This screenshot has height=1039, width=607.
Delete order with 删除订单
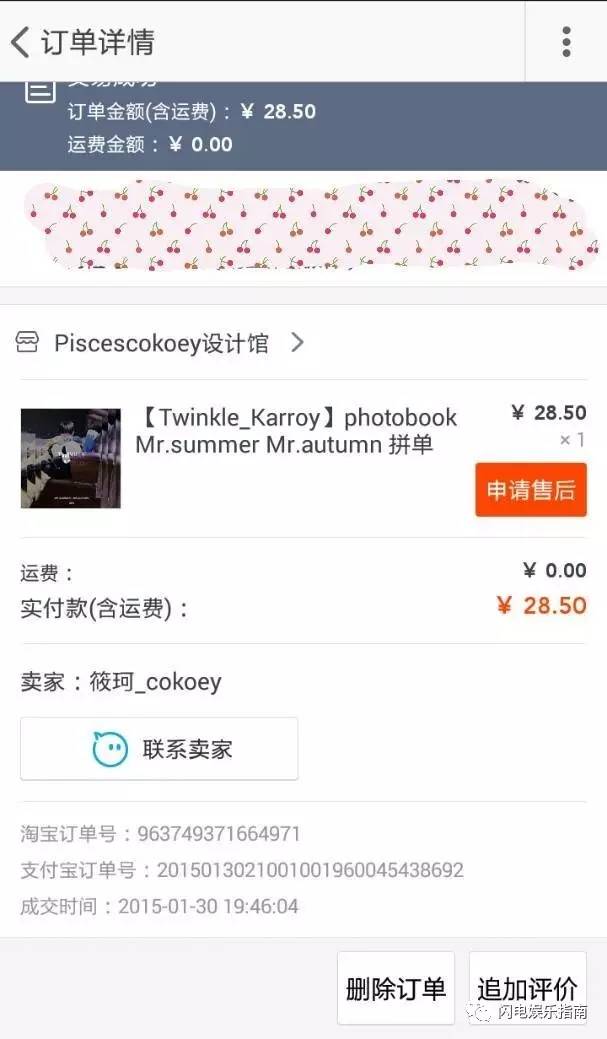pos(396,988)
